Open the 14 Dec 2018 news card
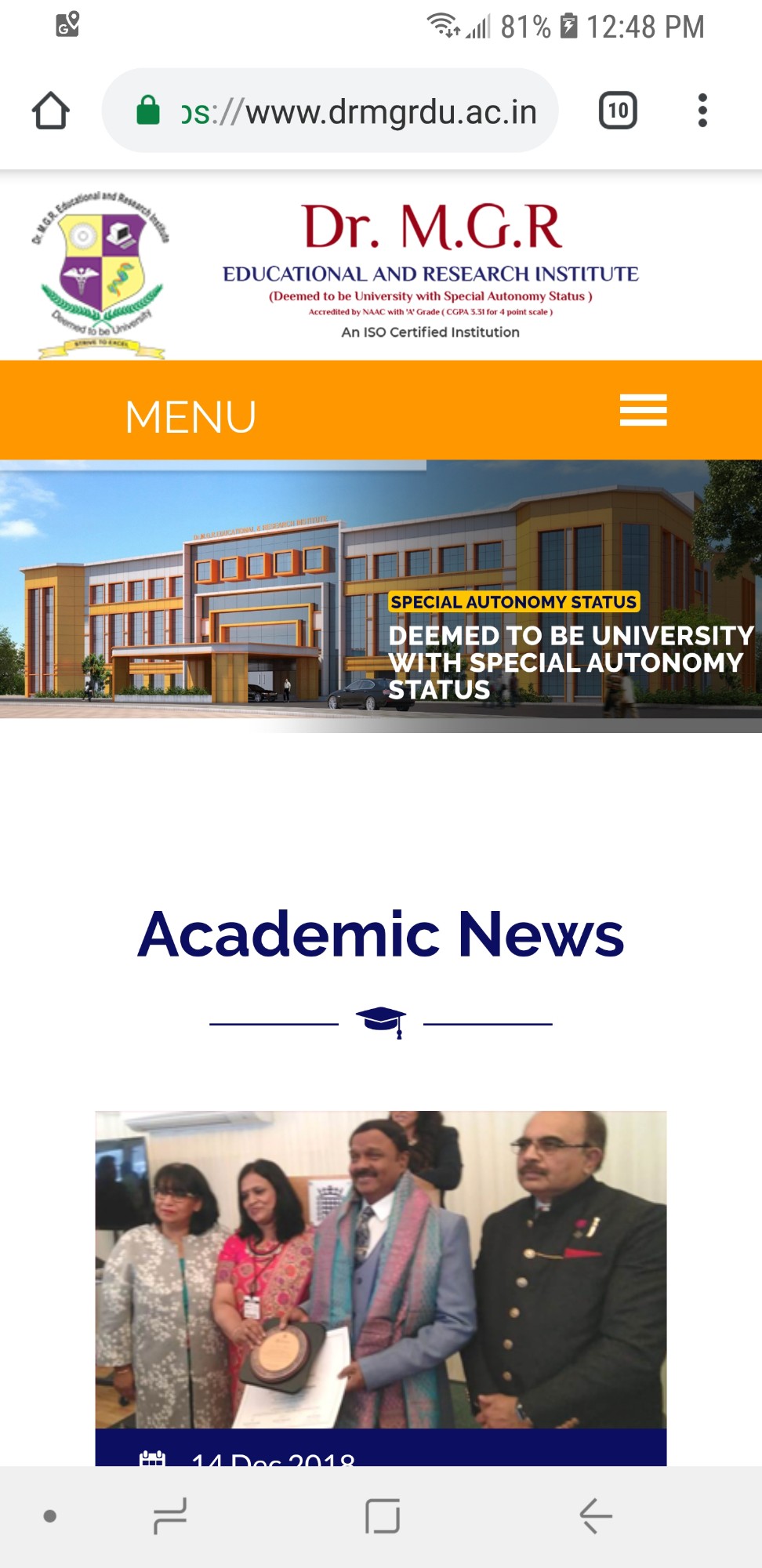 point(381,1270)
